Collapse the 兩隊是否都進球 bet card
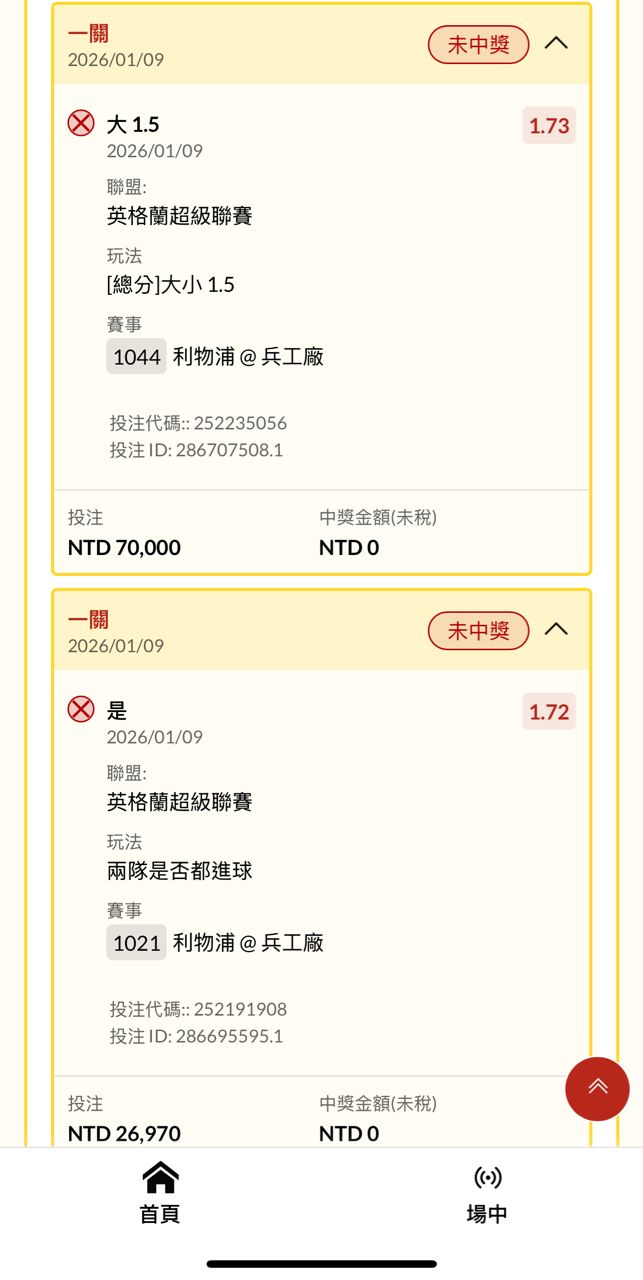The image size is (643, 1280). click(x=556, y=630)
